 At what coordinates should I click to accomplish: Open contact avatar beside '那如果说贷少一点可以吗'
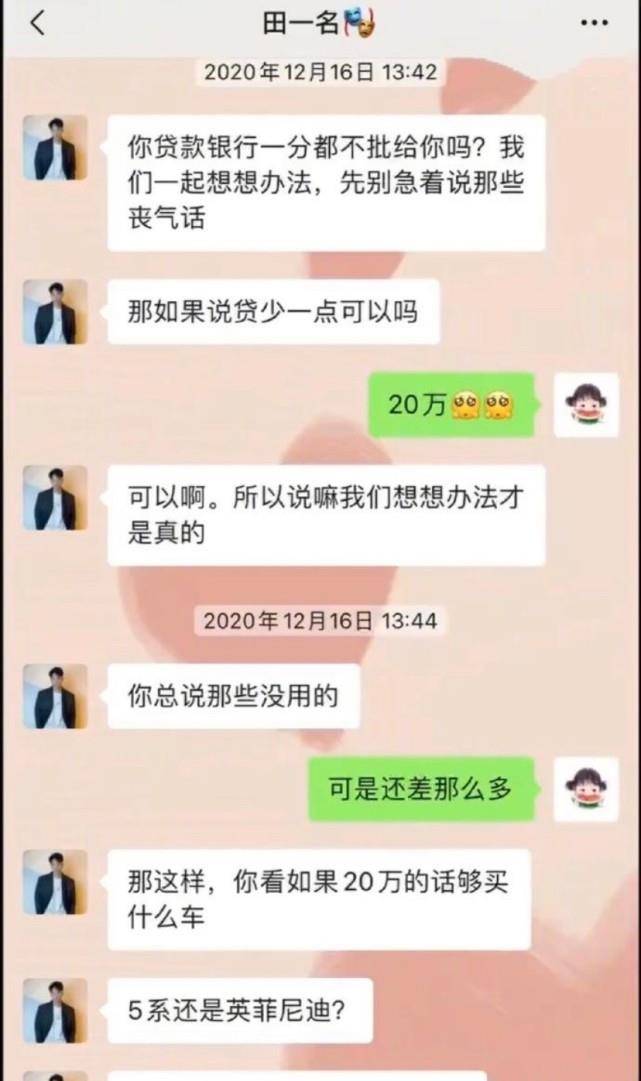[x=55, y=312]
